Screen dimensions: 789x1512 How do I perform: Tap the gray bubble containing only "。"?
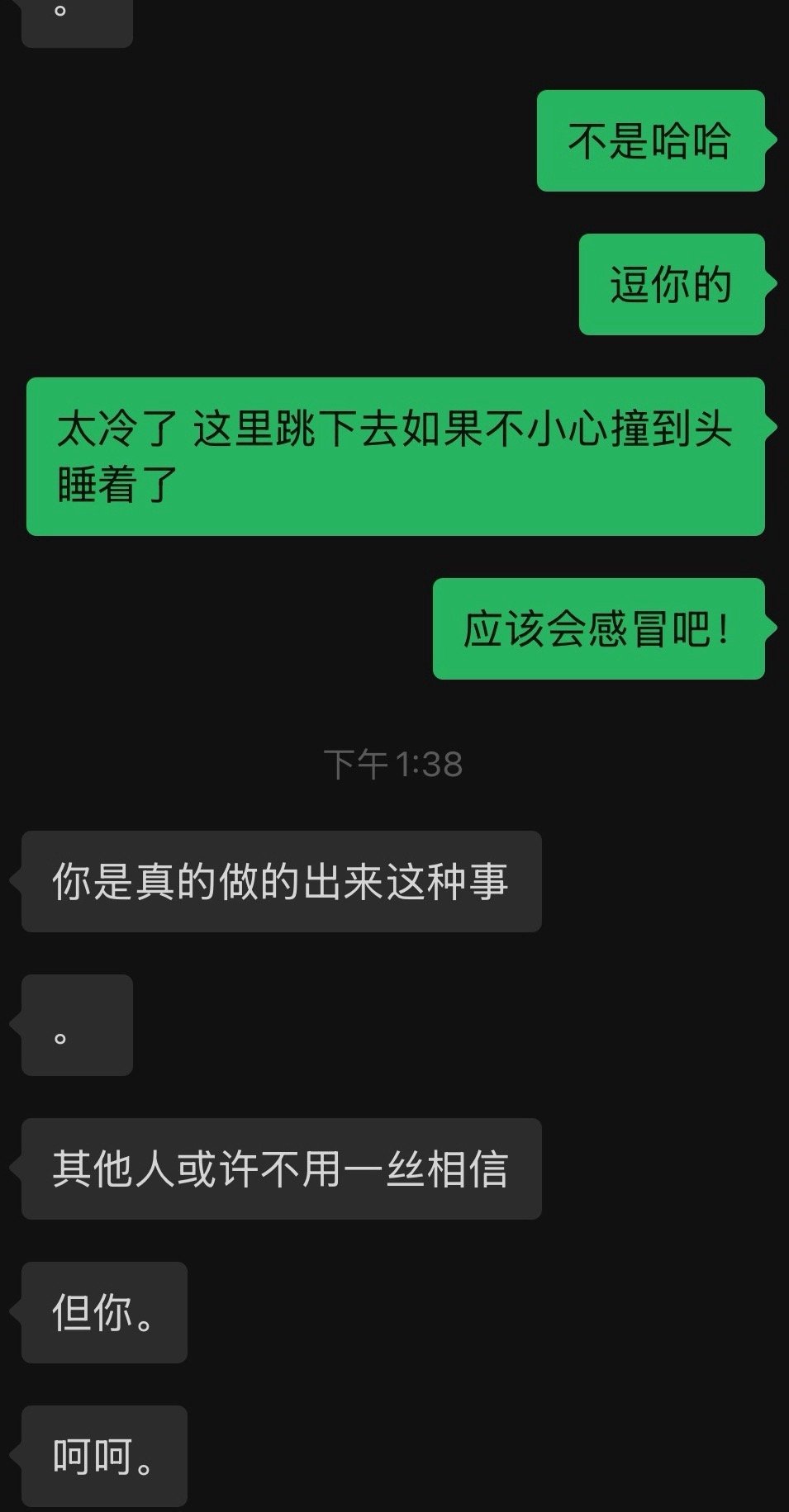pos(76,1026)
